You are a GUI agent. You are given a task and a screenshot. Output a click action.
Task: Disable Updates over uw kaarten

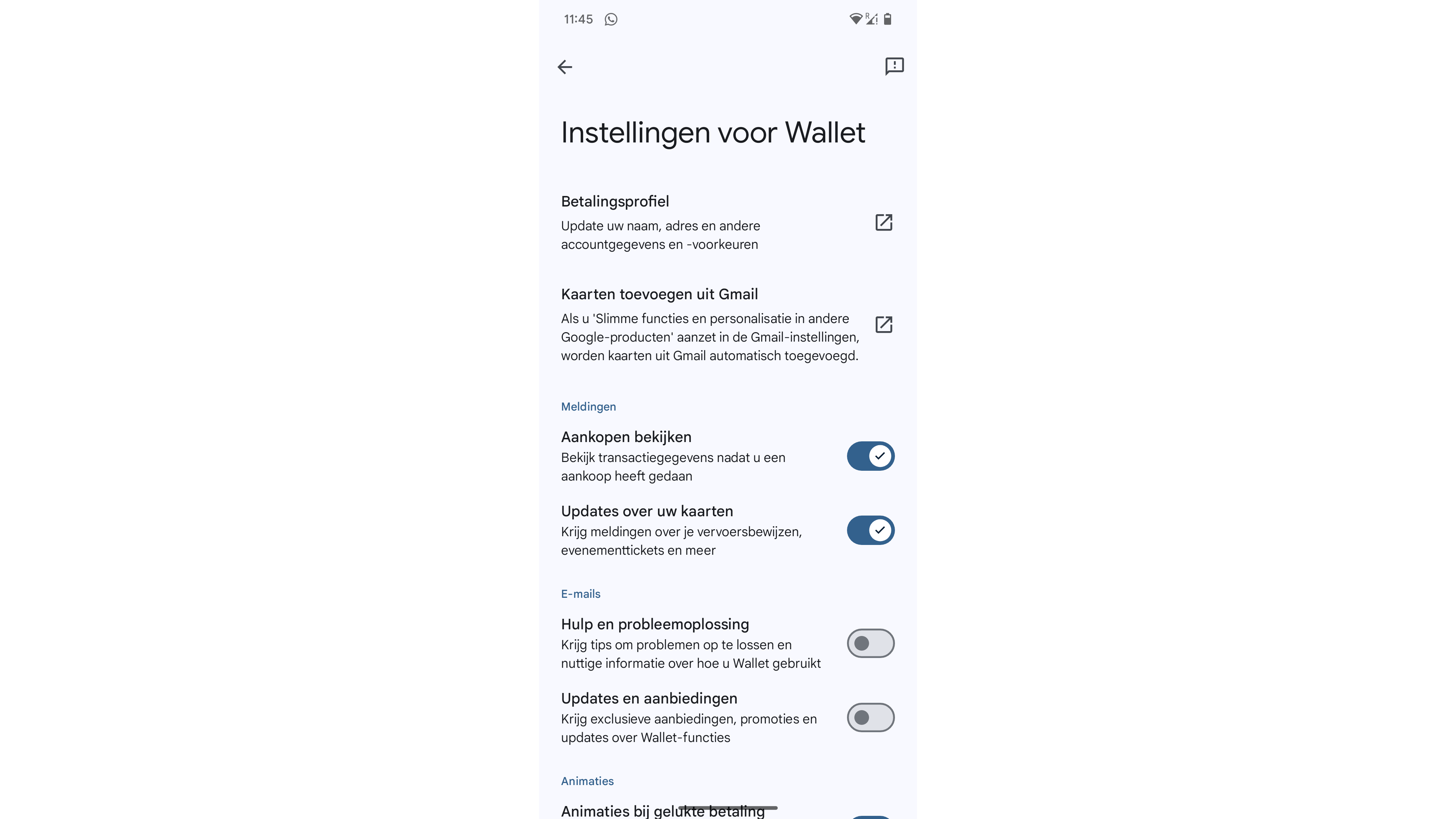tap(870, 530)
